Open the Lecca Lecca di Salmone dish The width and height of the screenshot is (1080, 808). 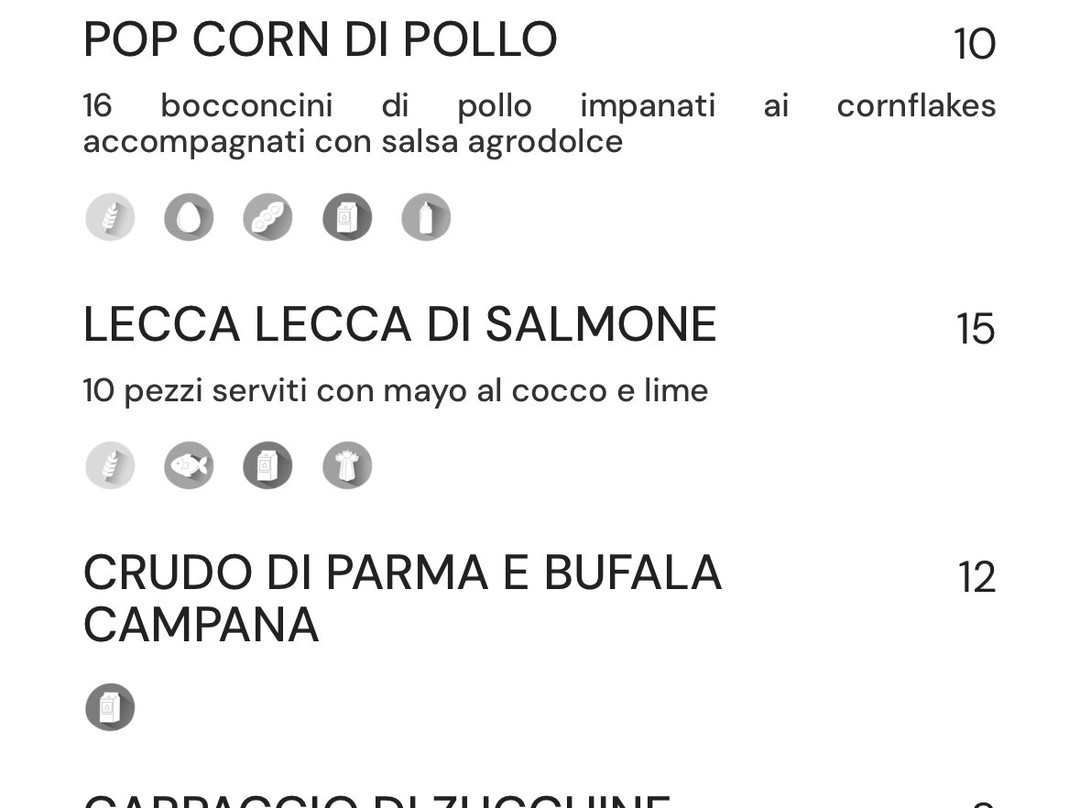[399, 324]
